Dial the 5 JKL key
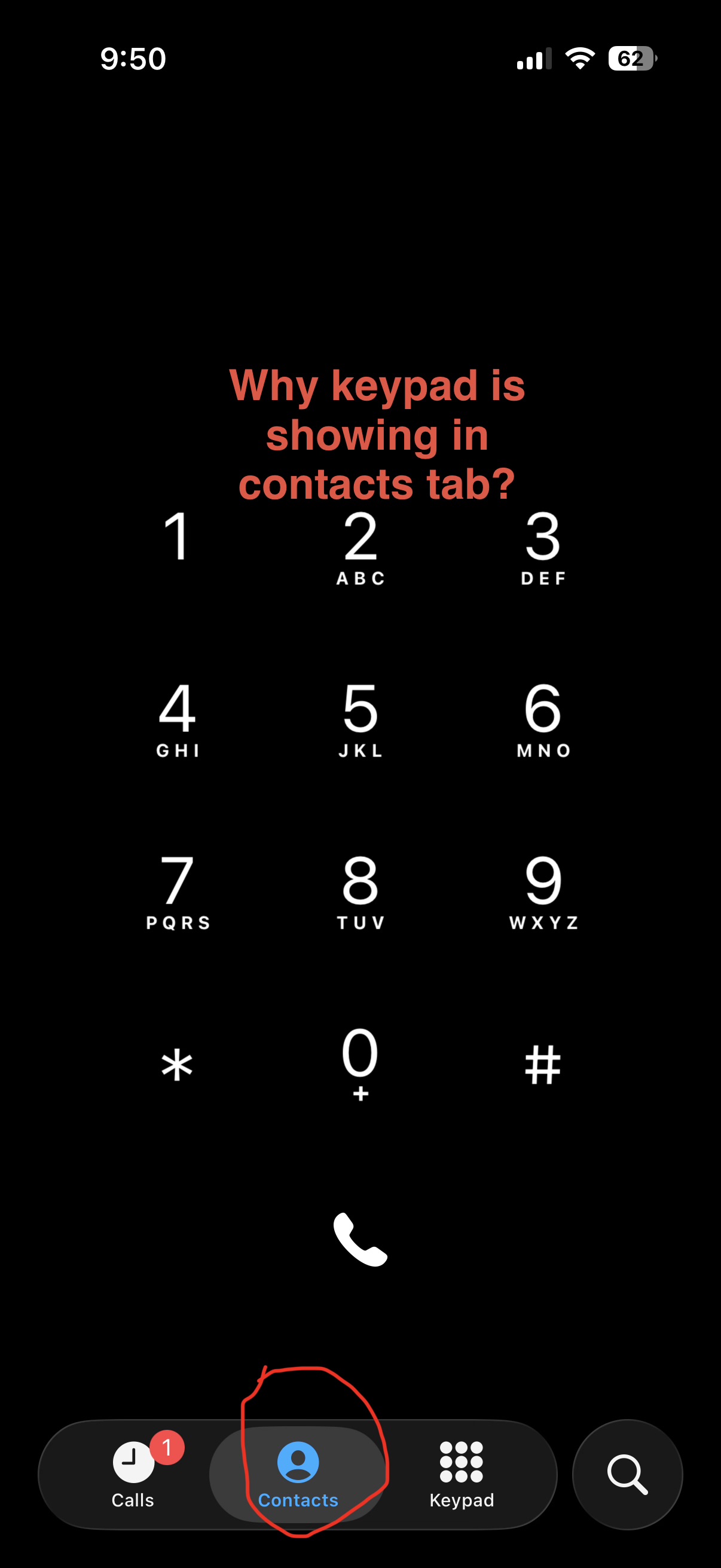 click(x=360, y=718)
